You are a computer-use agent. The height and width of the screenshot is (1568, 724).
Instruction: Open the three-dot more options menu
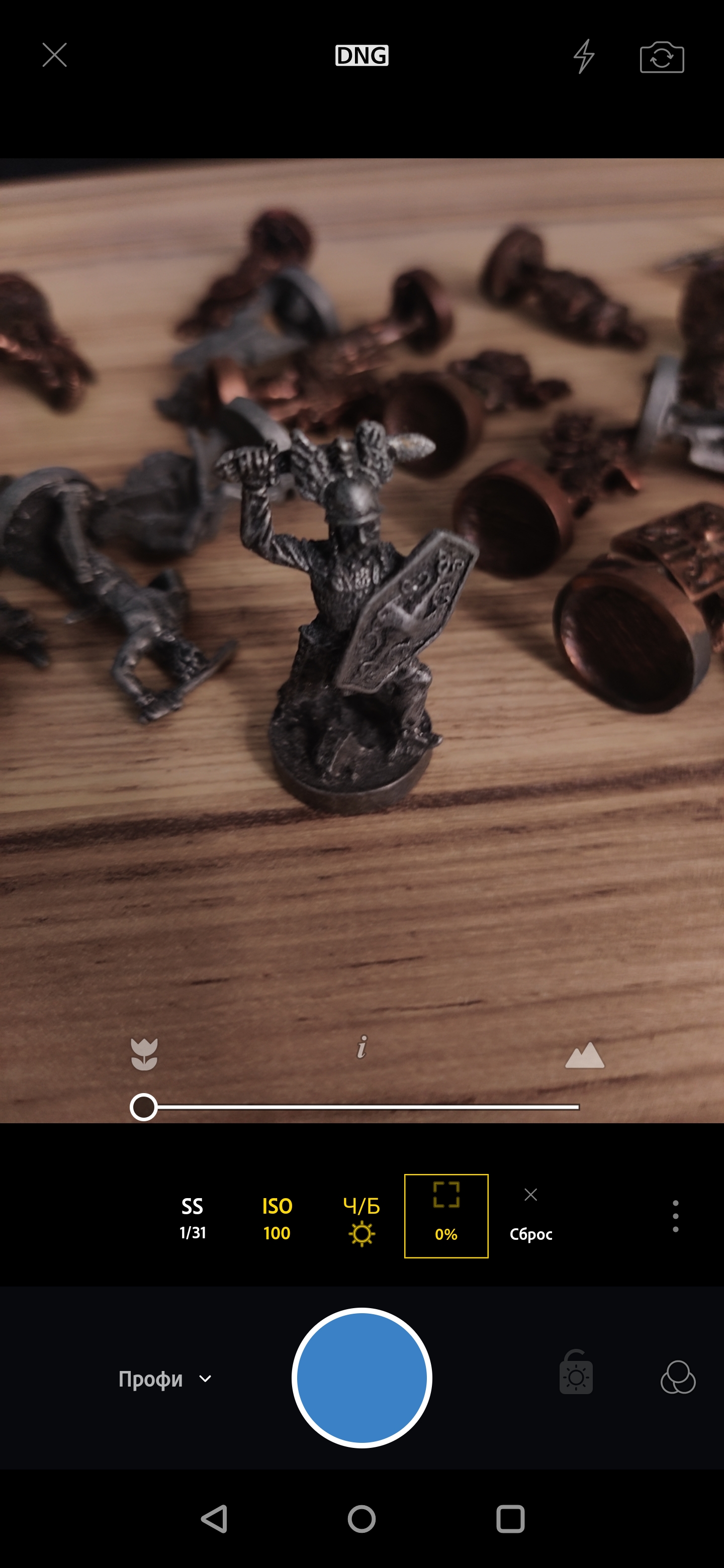(x=675, y=1216)
